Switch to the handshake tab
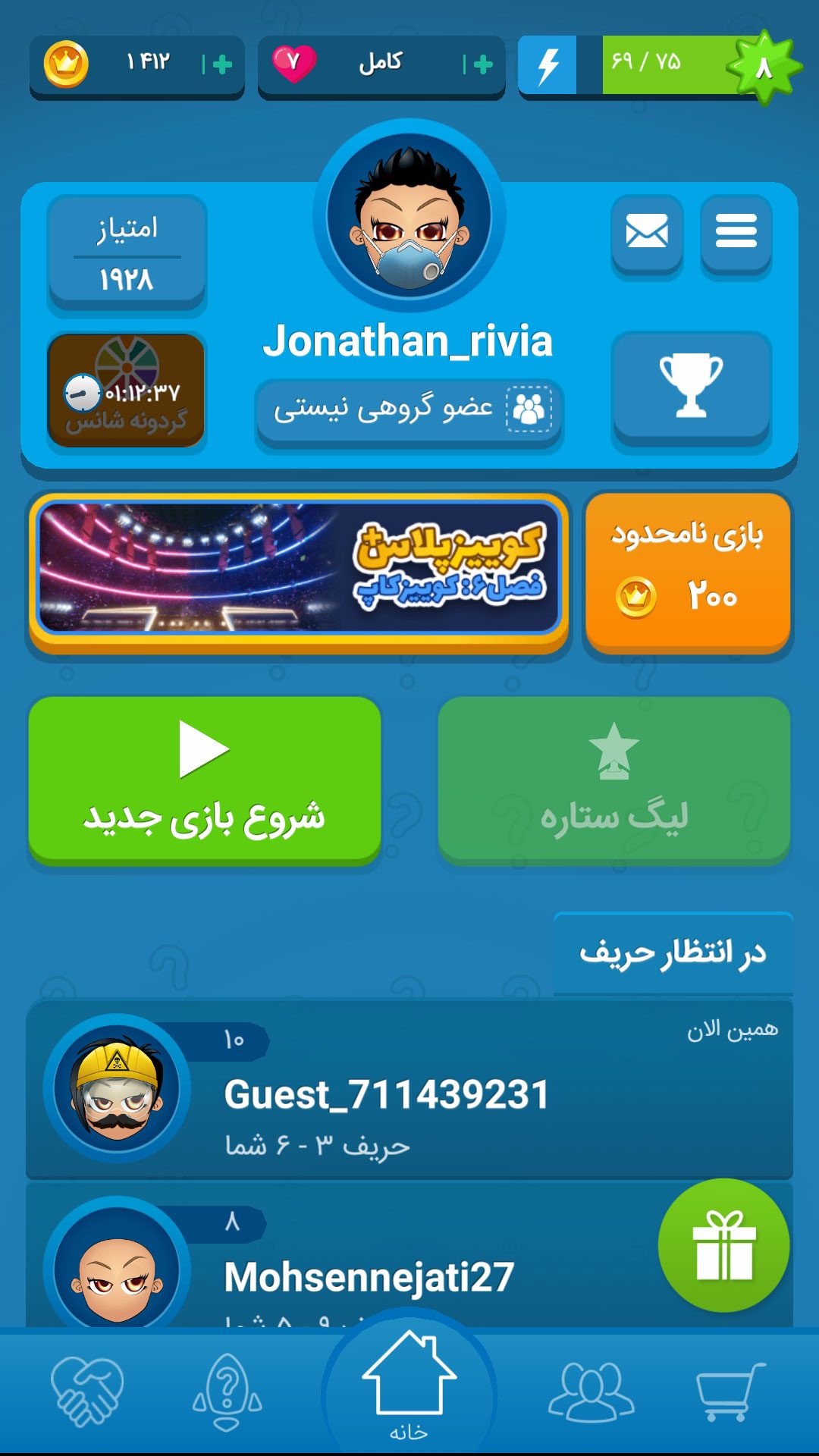819x1456 pixels. coord(87,1392)
